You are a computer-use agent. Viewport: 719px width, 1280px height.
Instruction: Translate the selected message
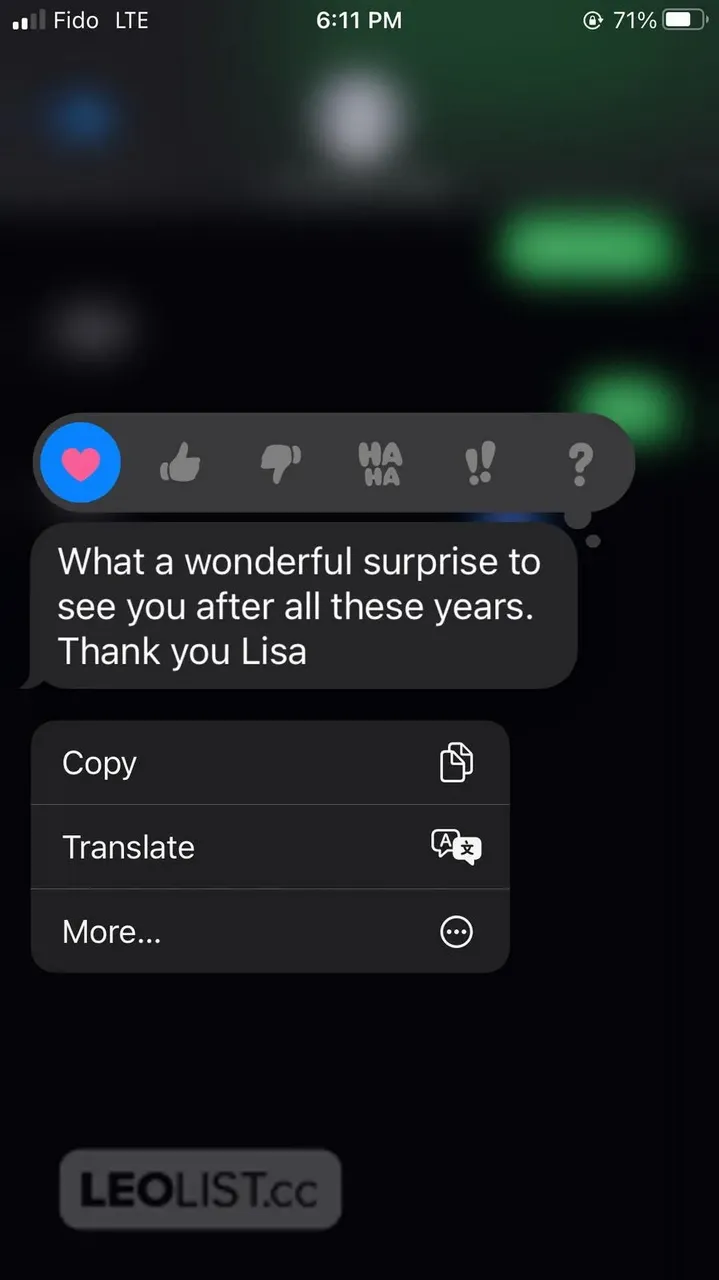[x=270, y=847]
